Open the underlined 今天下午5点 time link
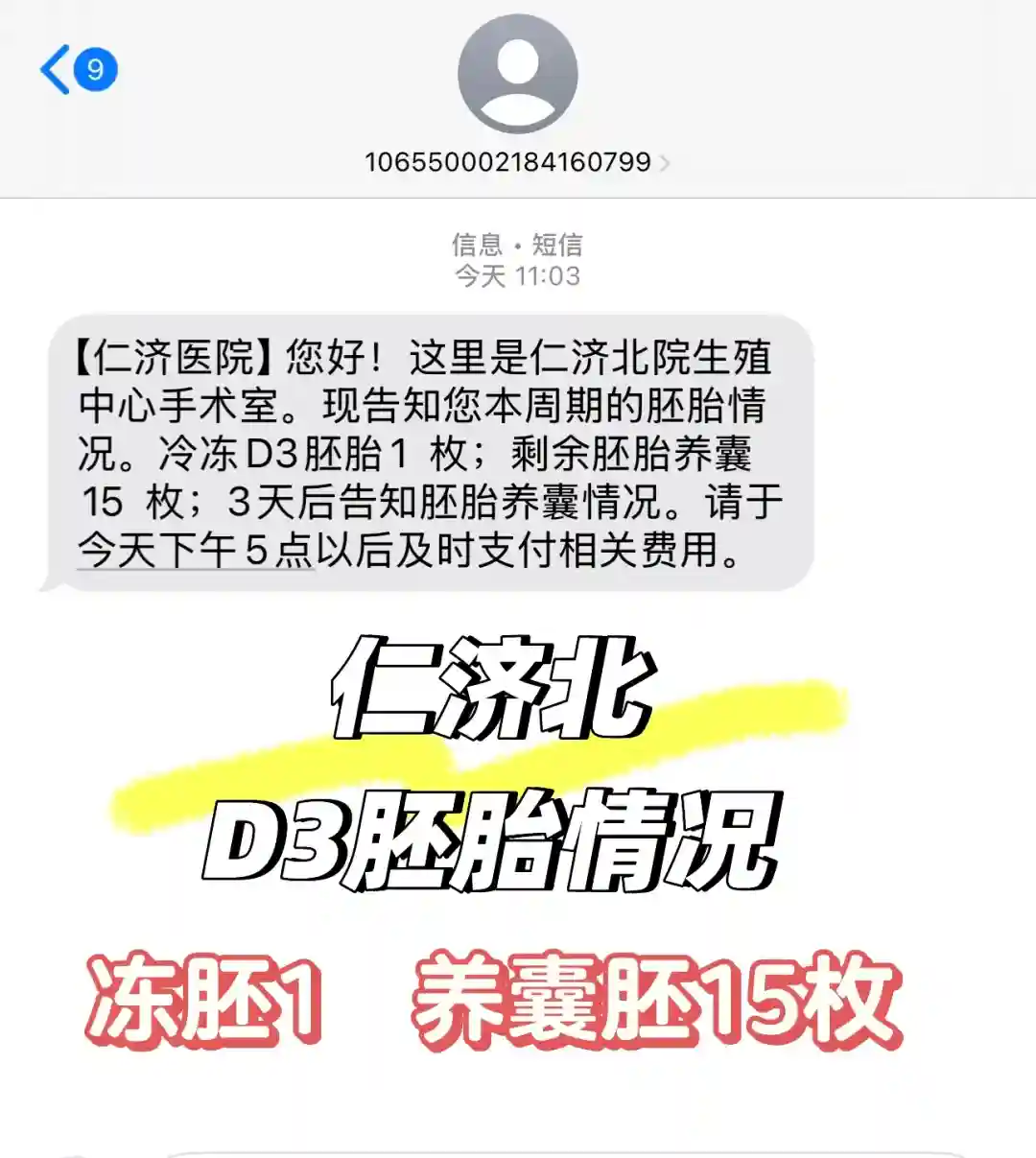Image resolution: width=1036 pixels, height=1158 pixels. click(x=196, y=552)
